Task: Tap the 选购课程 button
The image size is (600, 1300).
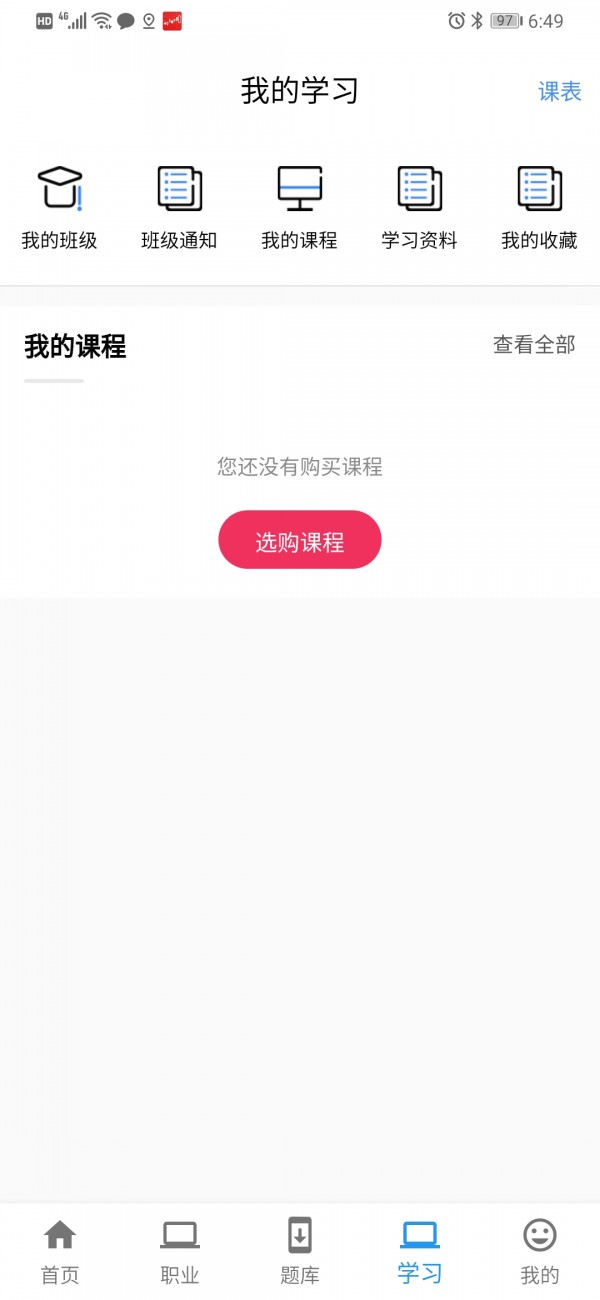Action: (x=300, y=540)
